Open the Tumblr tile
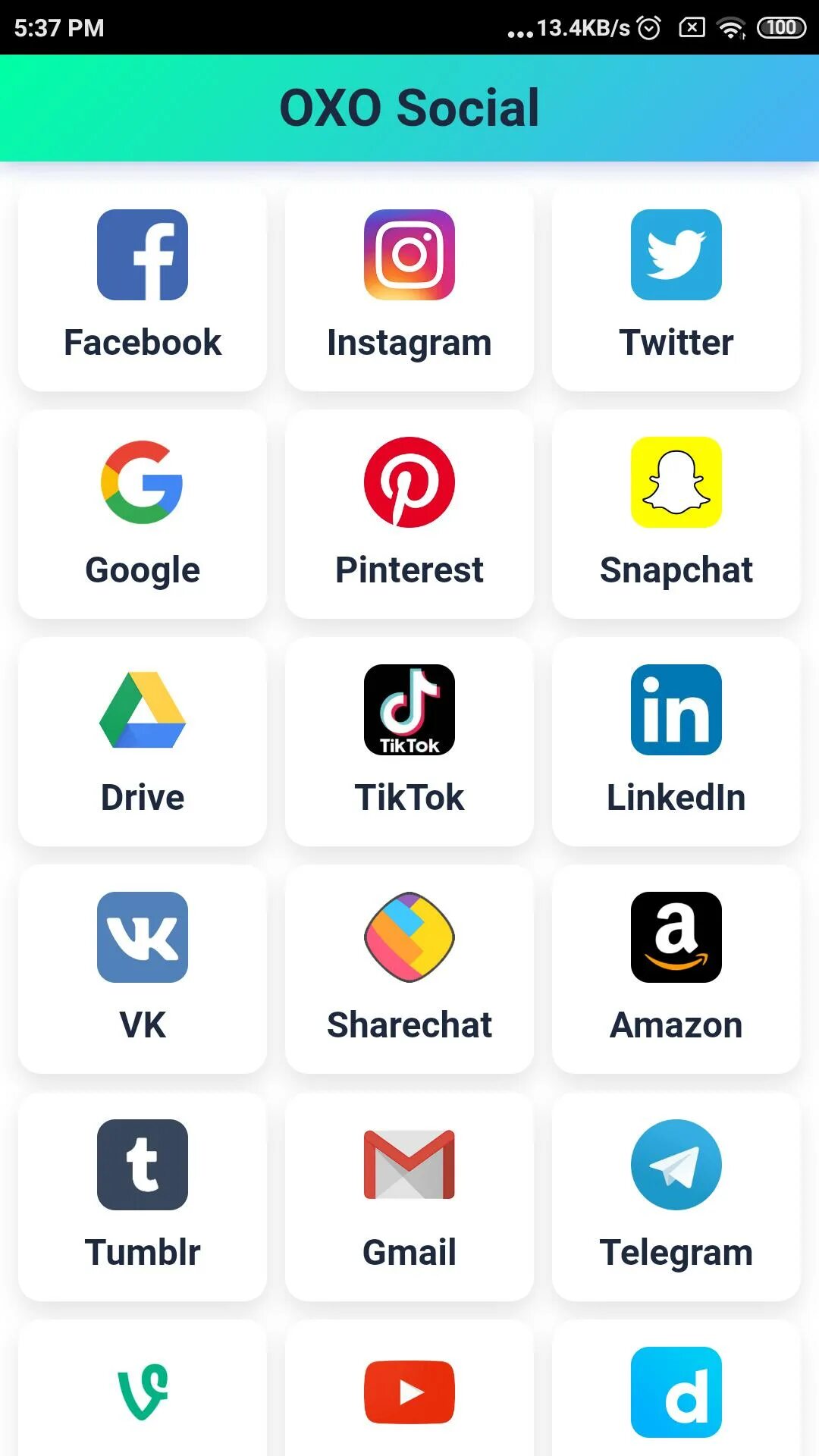 [143, 1197]
